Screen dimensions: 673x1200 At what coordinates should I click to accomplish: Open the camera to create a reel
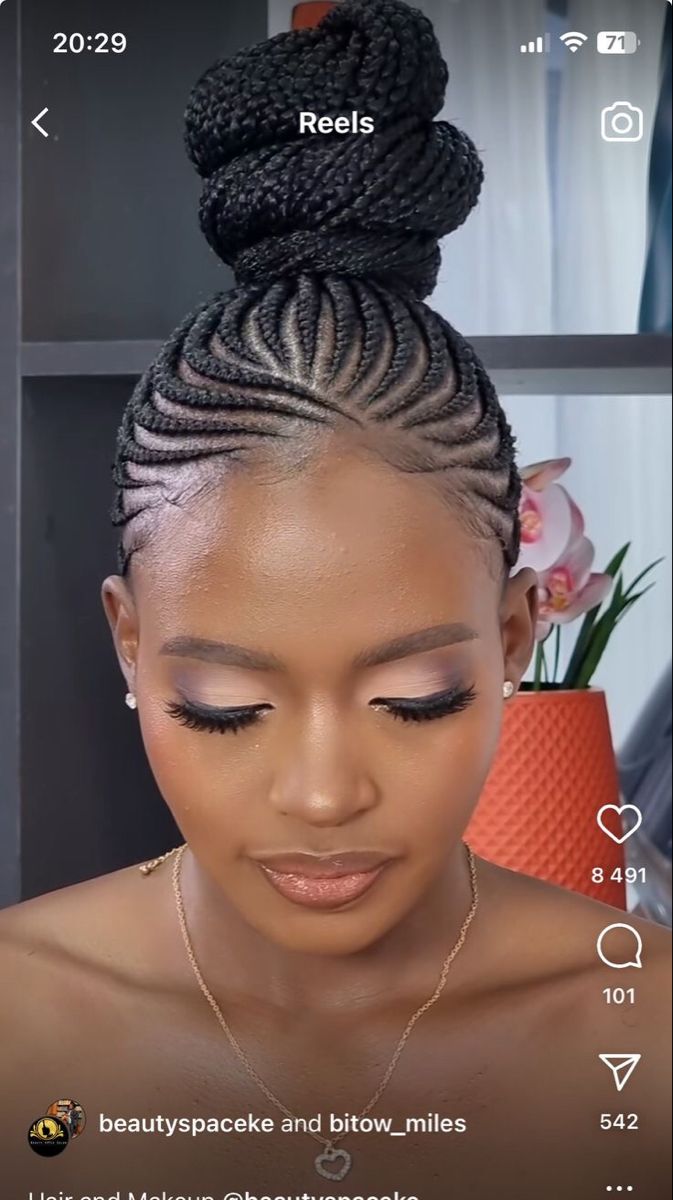[621, 122]
